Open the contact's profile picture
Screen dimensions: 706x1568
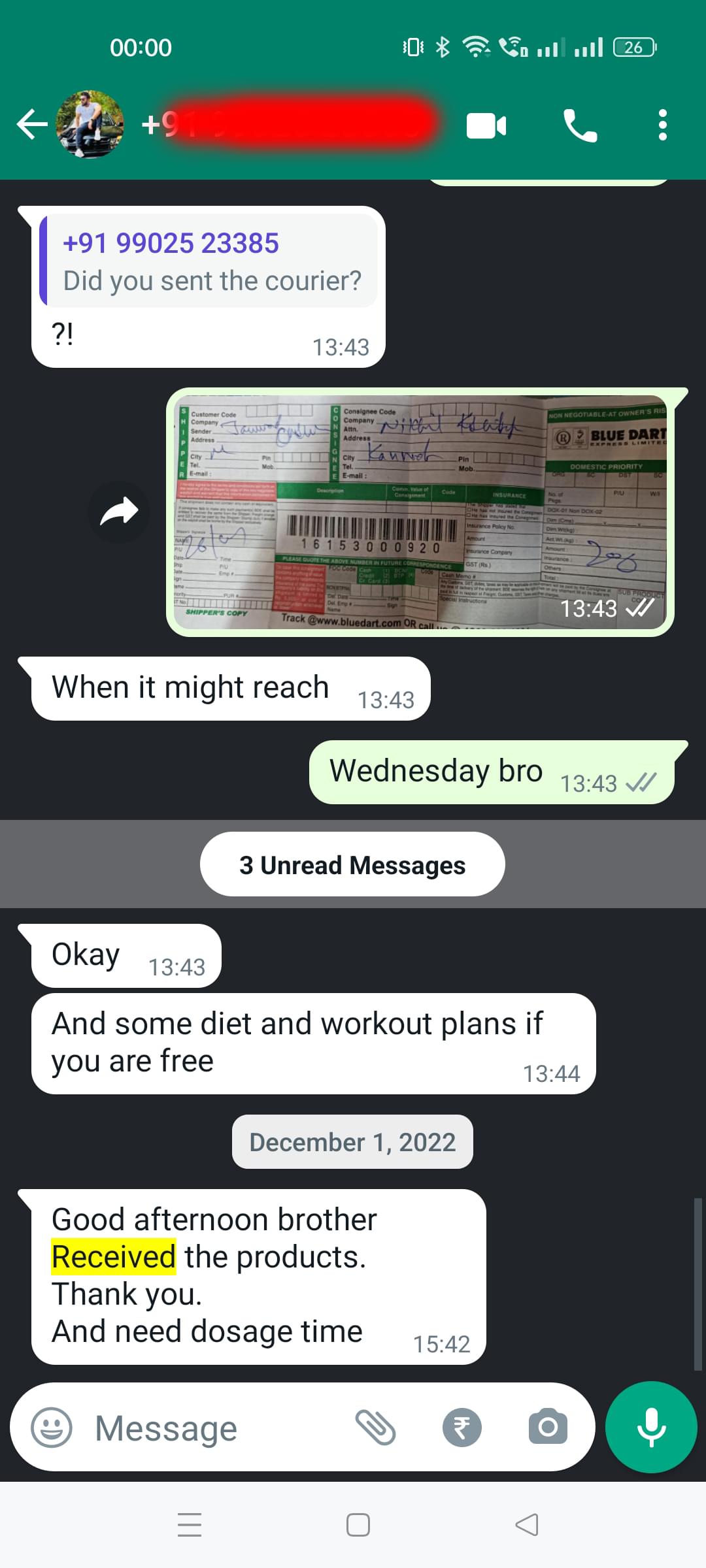[90, 124]
